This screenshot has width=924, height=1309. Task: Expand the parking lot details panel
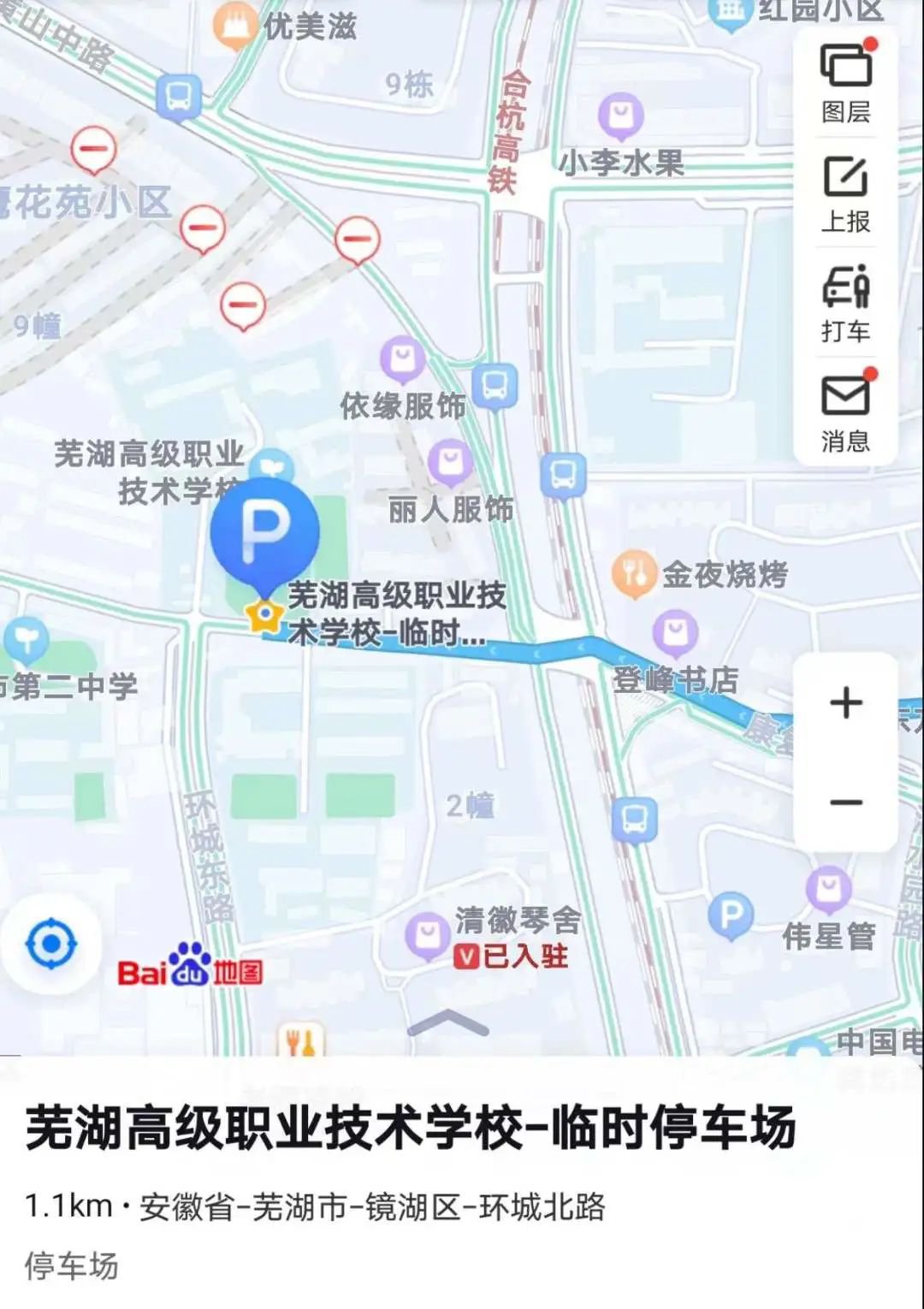pos(447,1022)
